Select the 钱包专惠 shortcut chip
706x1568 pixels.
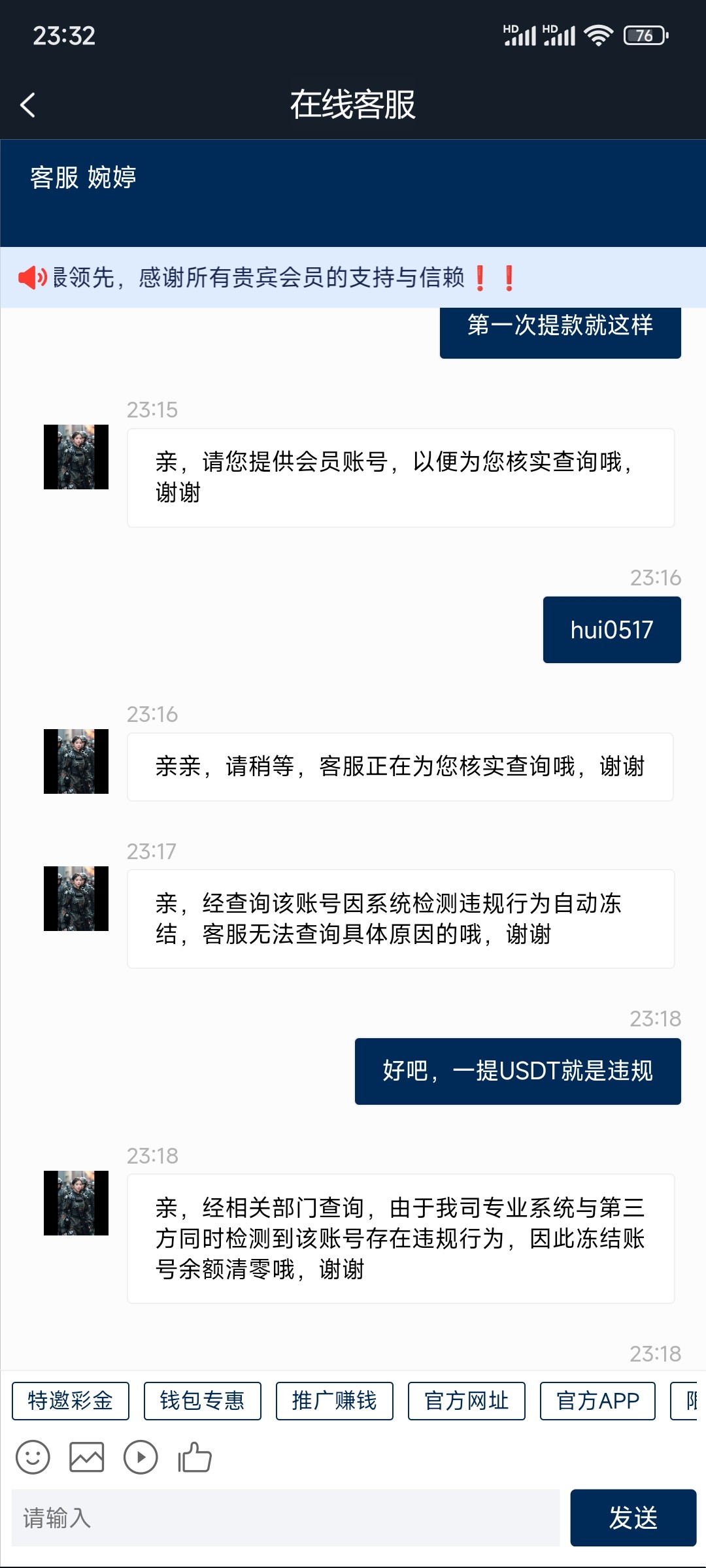(203, 1401)
